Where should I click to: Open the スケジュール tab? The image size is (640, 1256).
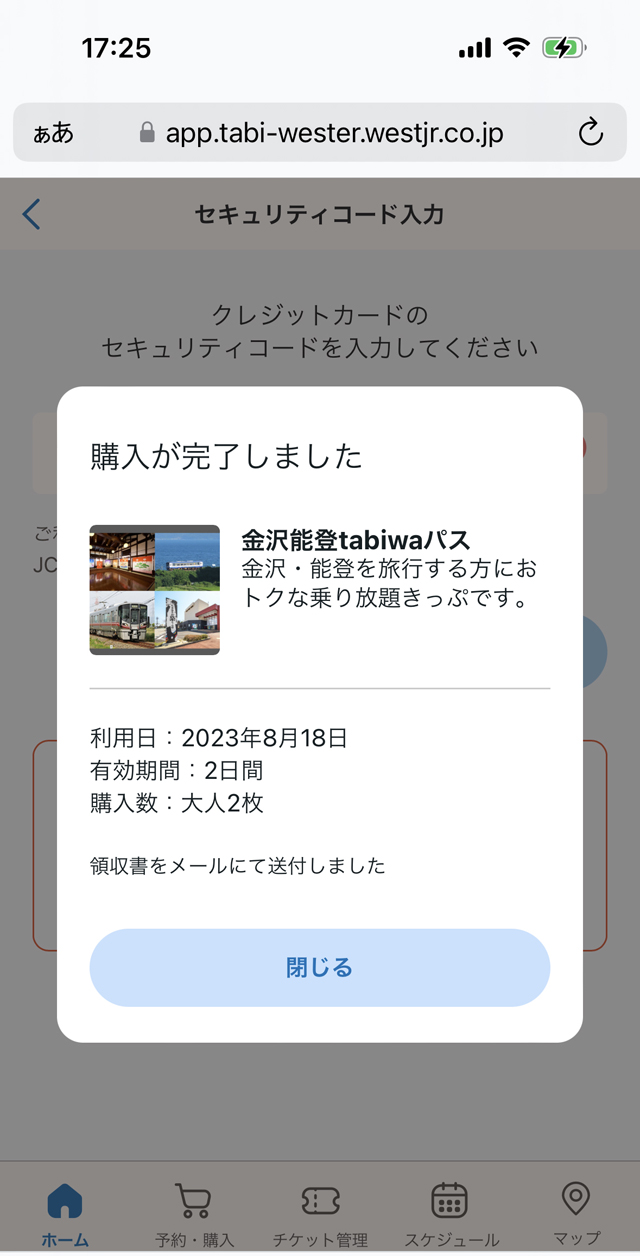point(449,1212)
